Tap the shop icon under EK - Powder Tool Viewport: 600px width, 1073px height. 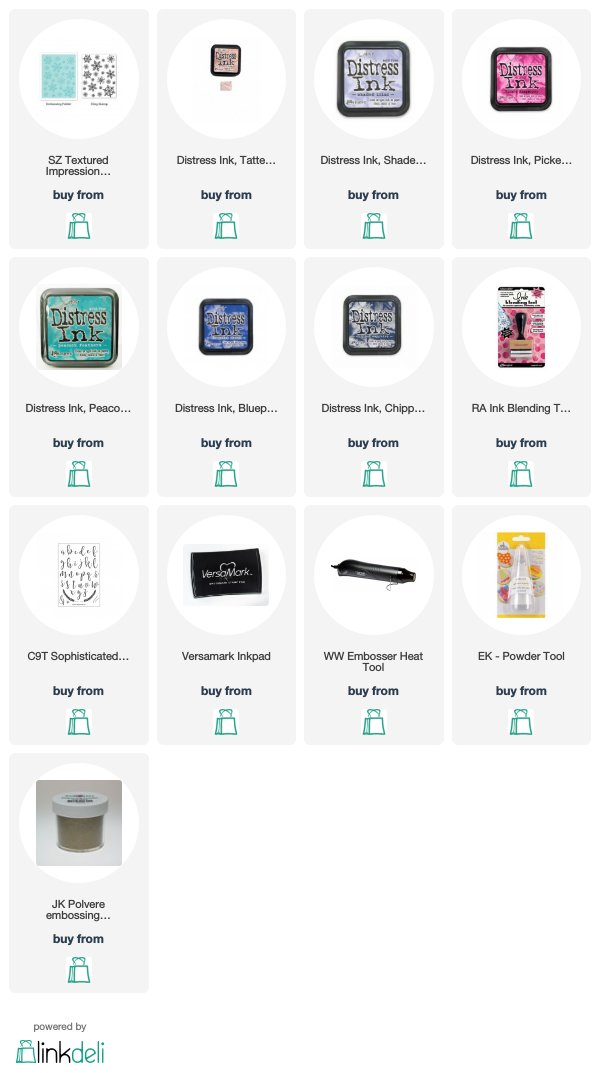[x=521, y=721]
